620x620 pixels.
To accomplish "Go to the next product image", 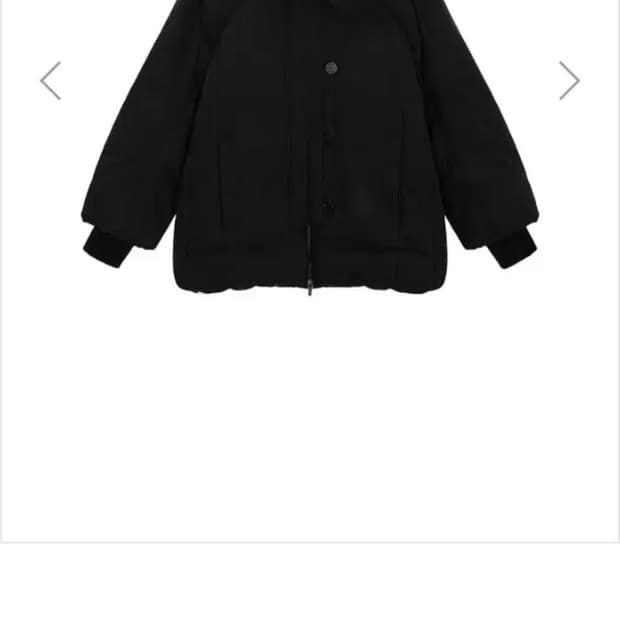I will tap(569, 81).
